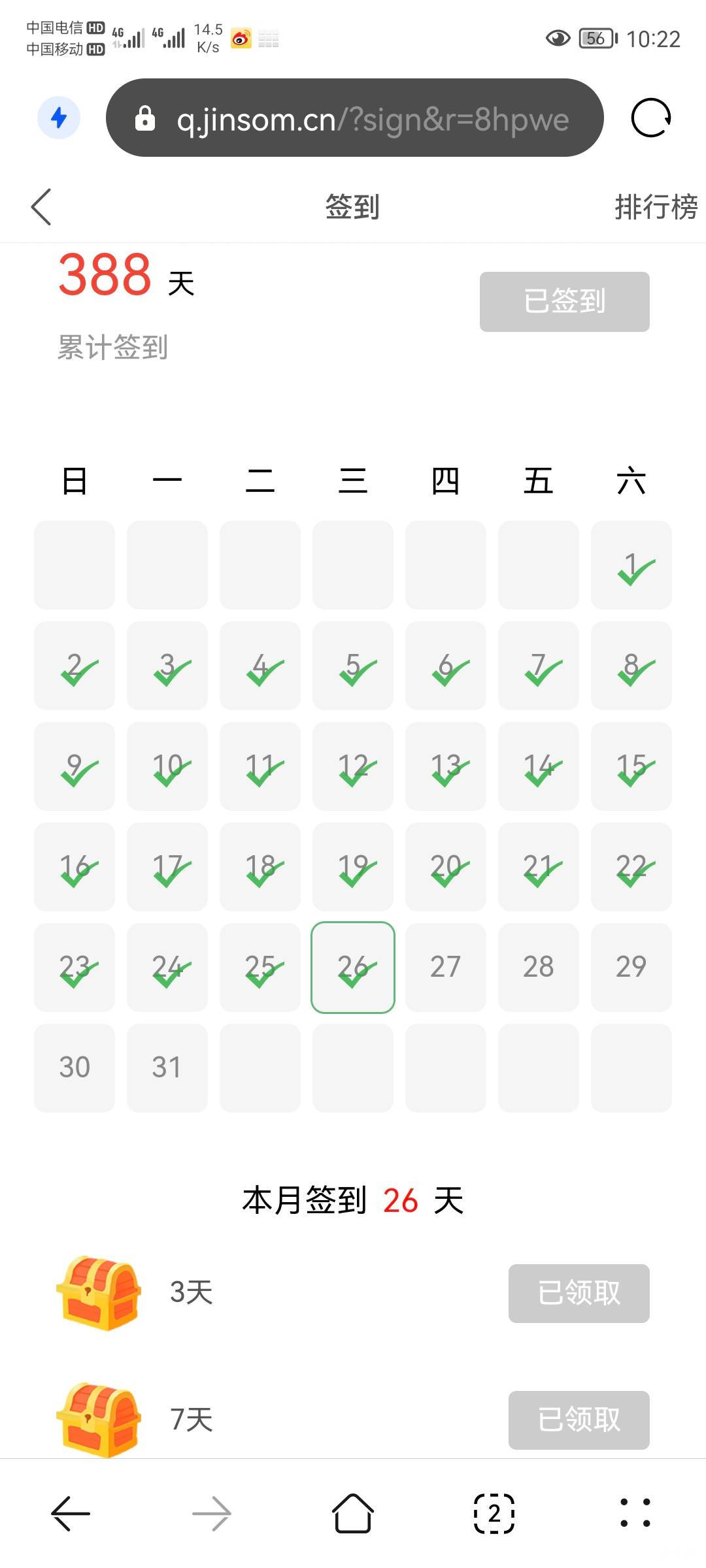The image size is (706, 1568).
Task: Tap the URL address bar
Action: coord(354,118)
